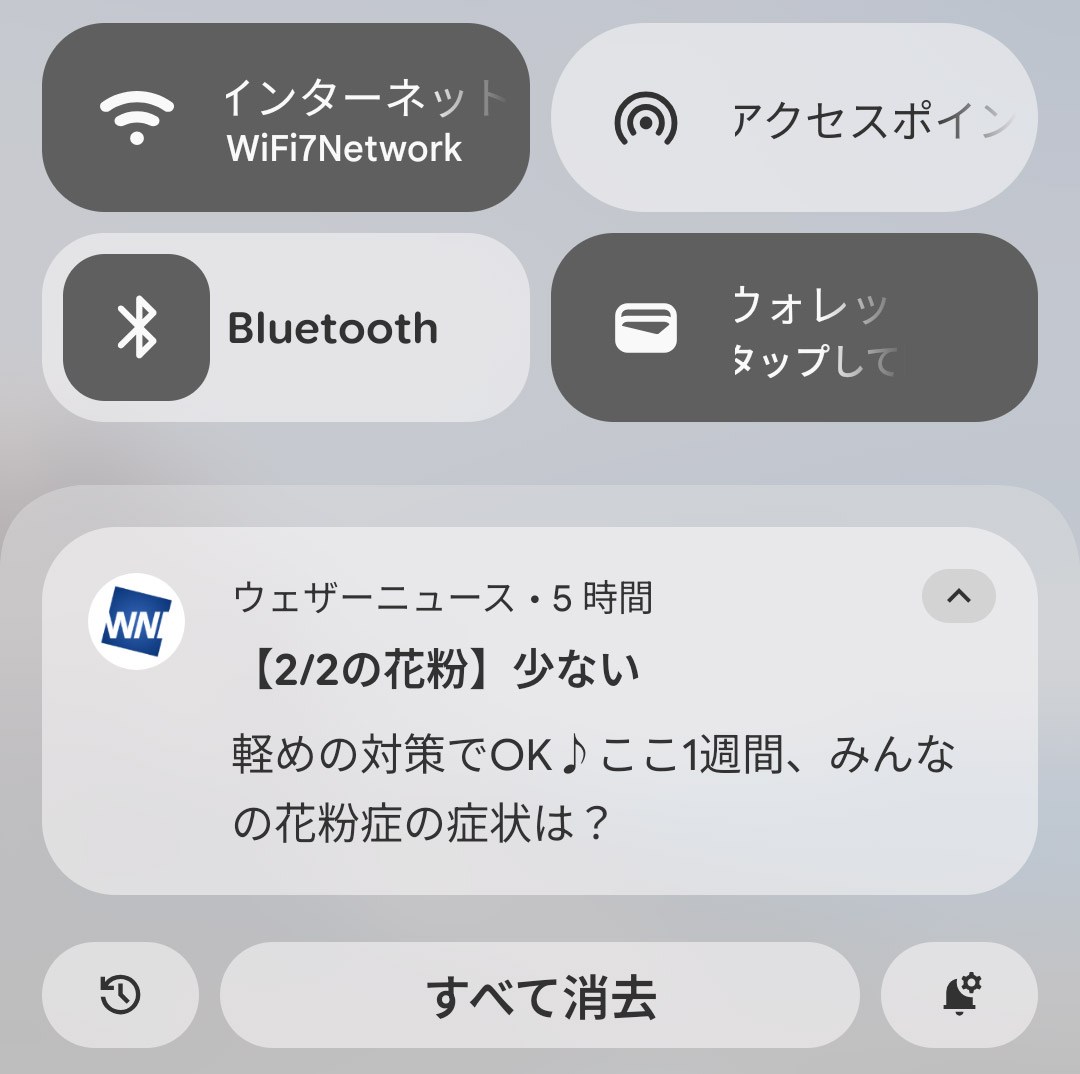Collapse the ウェザーニュース notification

[x=958, y=596]
